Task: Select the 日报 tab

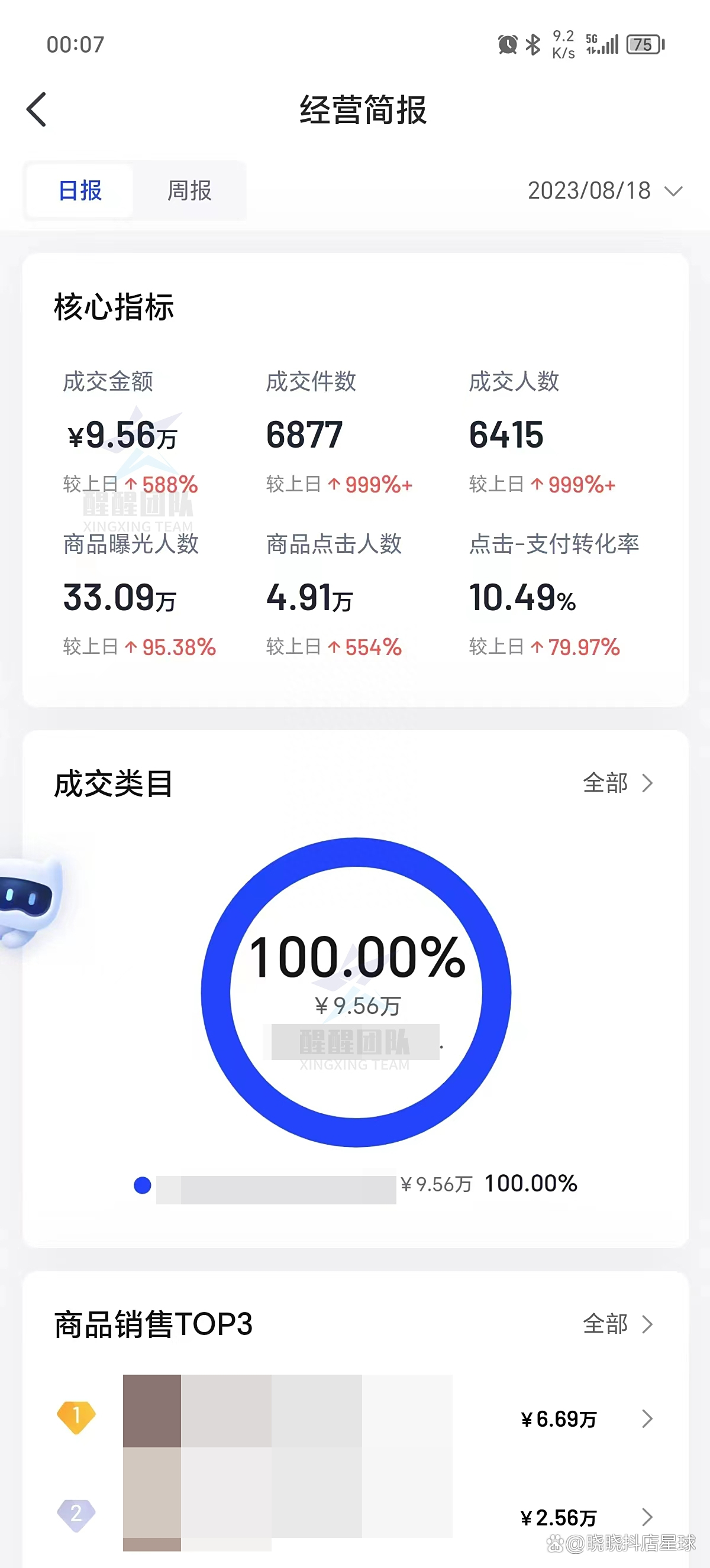Action: 79,191
